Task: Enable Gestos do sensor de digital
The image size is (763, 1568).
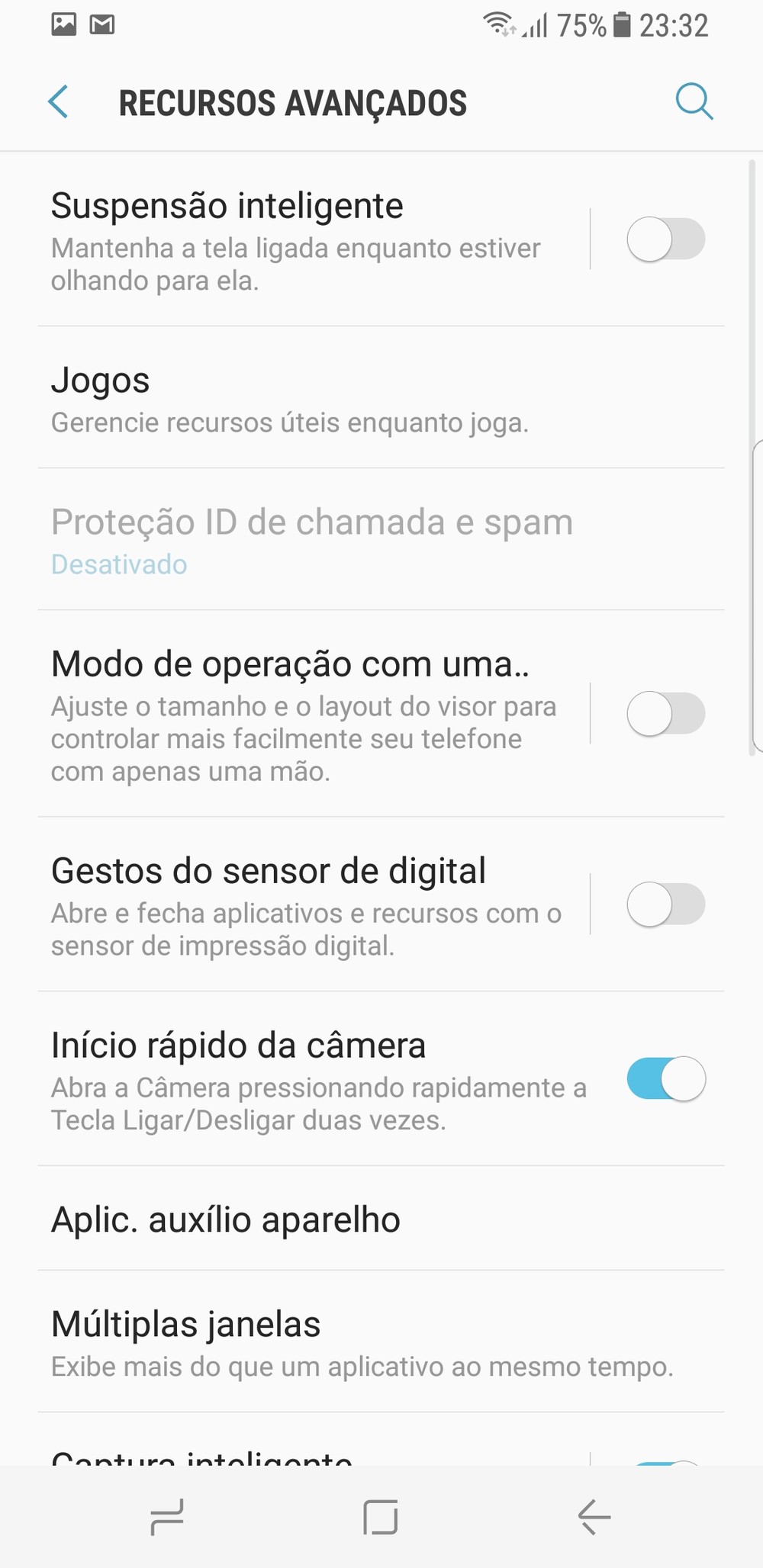Action: tap(665, 904)
